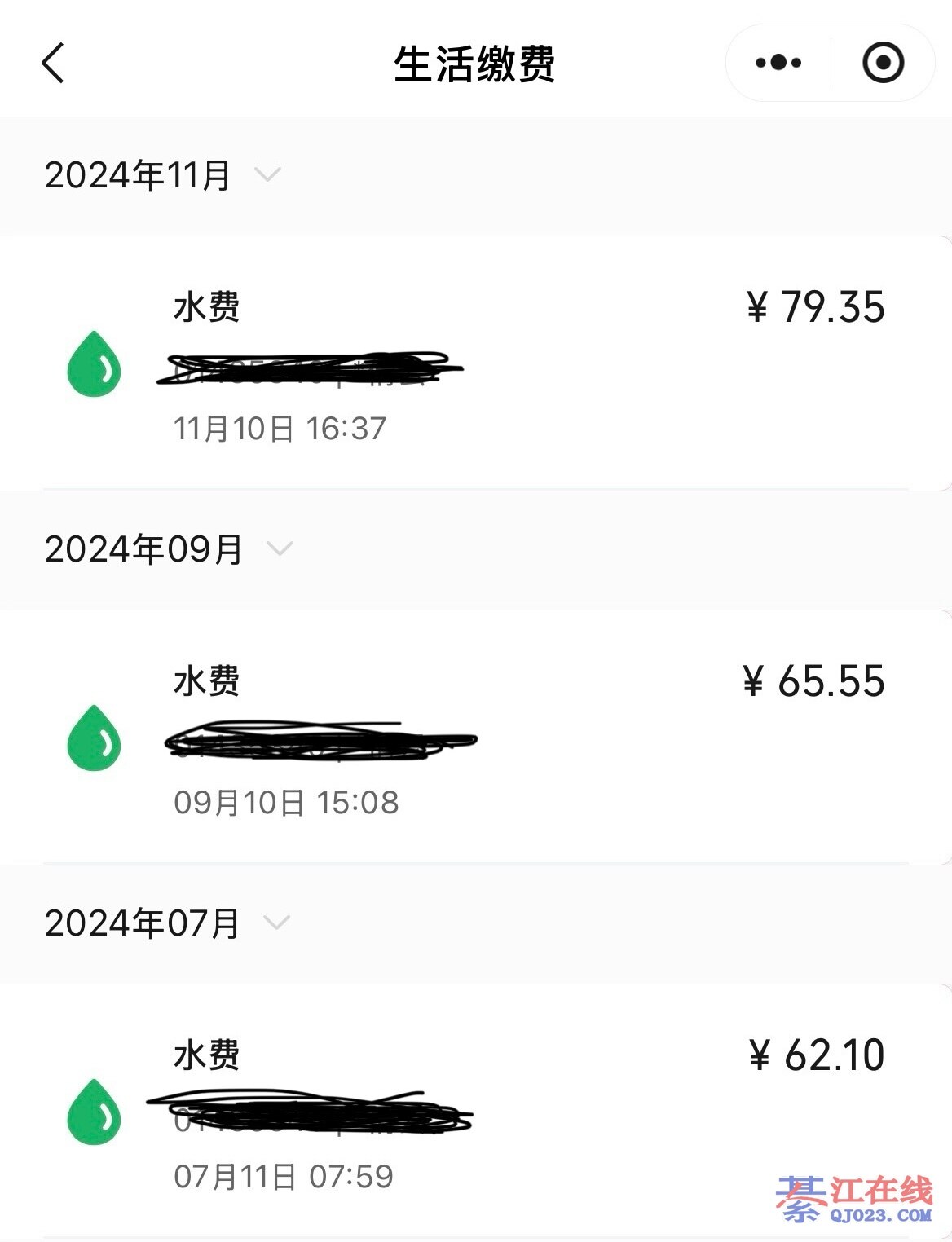Expand the 2024年09月 month dropdown
Image resolution: width=952 pixels, height=1242 pixels.
click(280, 548)
